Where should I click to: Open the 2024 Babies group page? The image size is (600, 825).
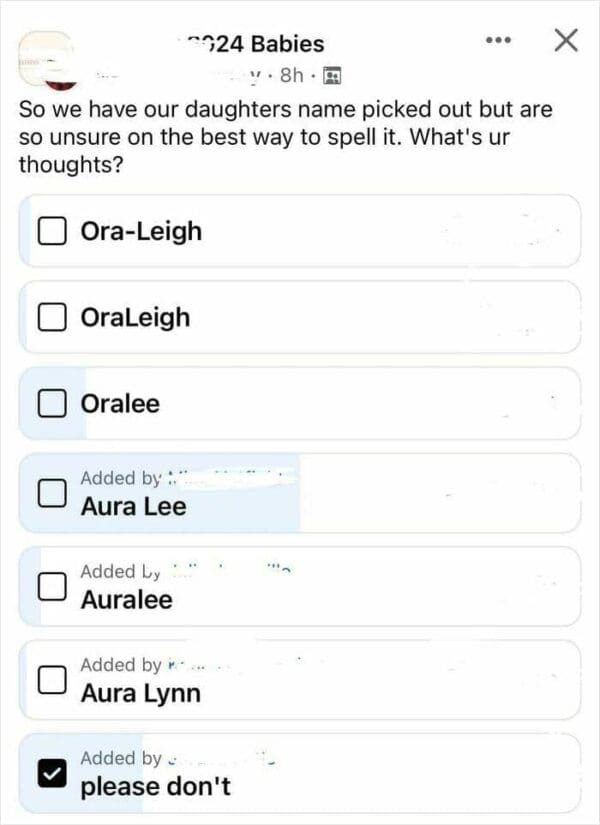(256, 43)
